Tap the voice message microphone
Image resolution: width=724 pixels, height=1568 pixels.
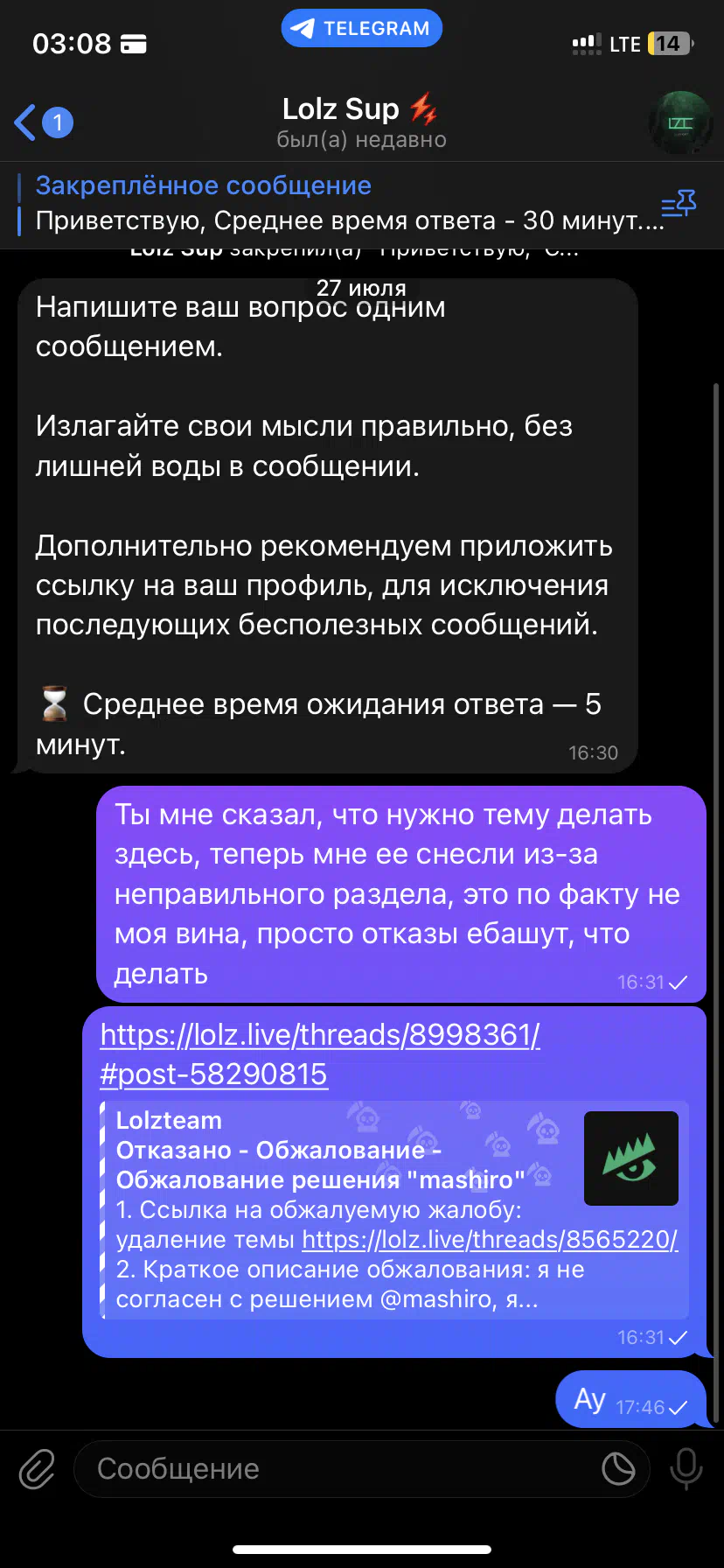(686, 1469)
